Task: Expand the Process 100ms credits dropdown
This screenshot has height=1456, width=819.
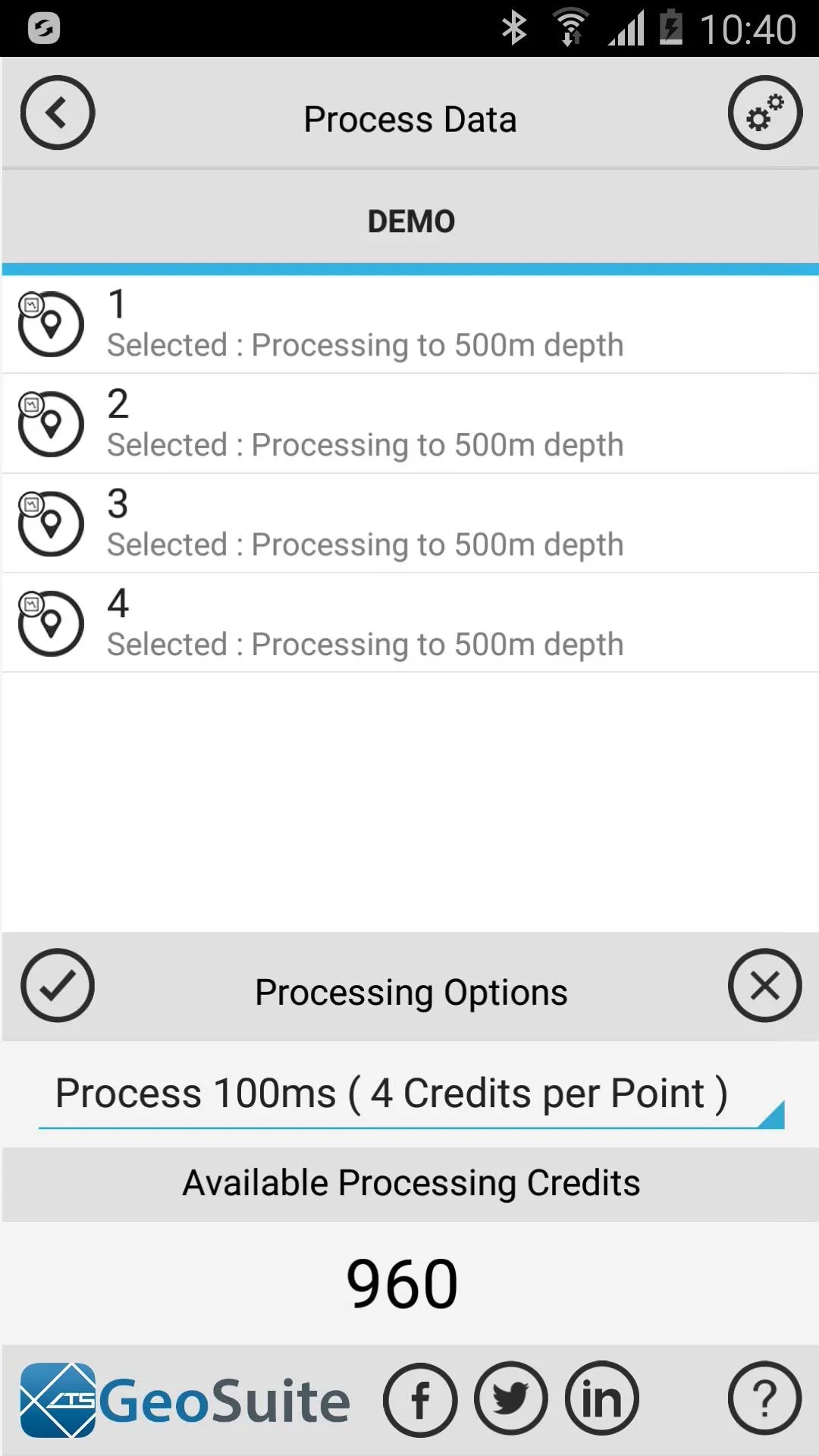Action: [x=411, y=1094]
